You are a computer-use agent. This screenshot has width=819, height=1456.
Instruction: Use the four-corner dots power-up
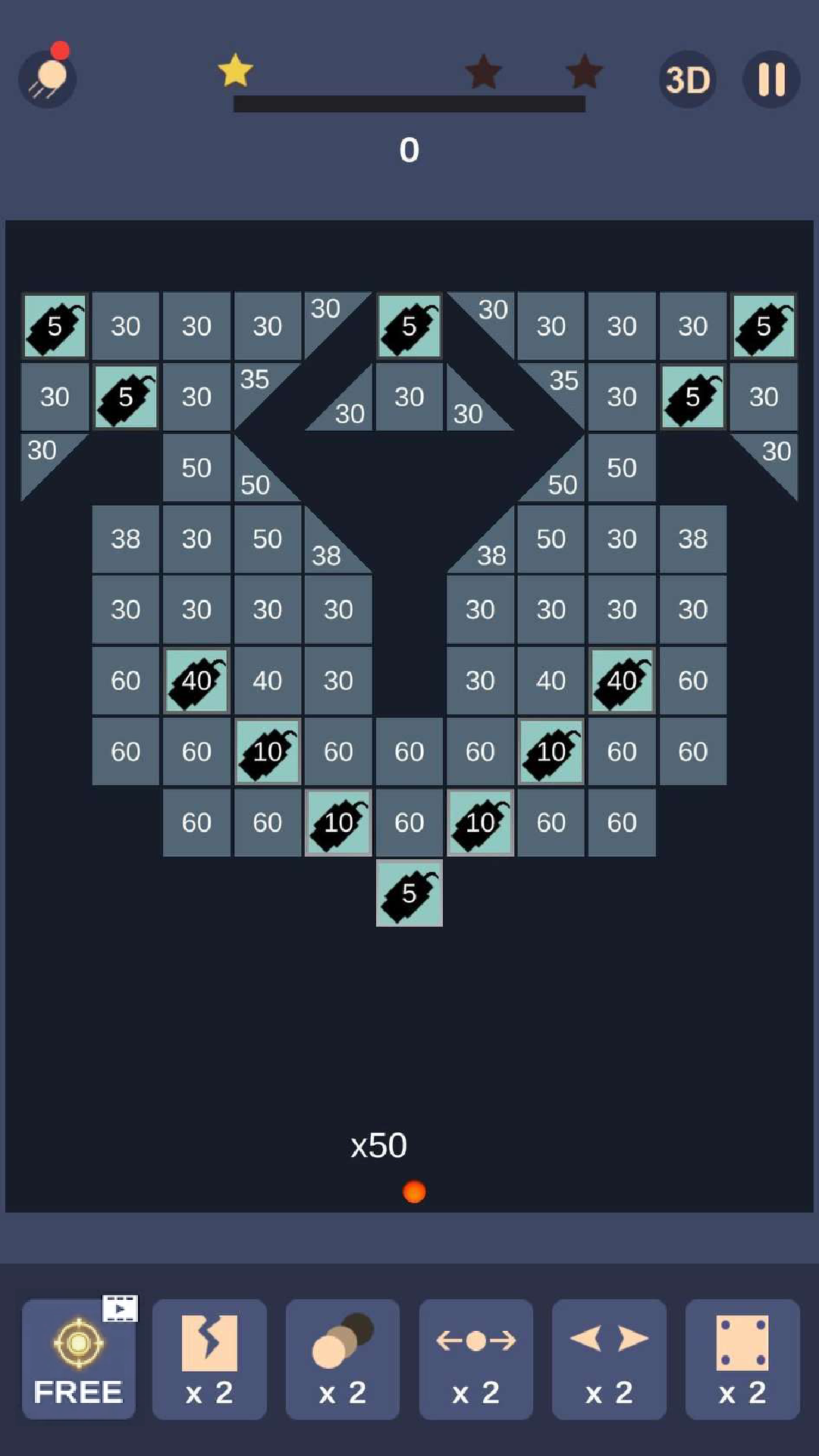[x=742, y=1359]
